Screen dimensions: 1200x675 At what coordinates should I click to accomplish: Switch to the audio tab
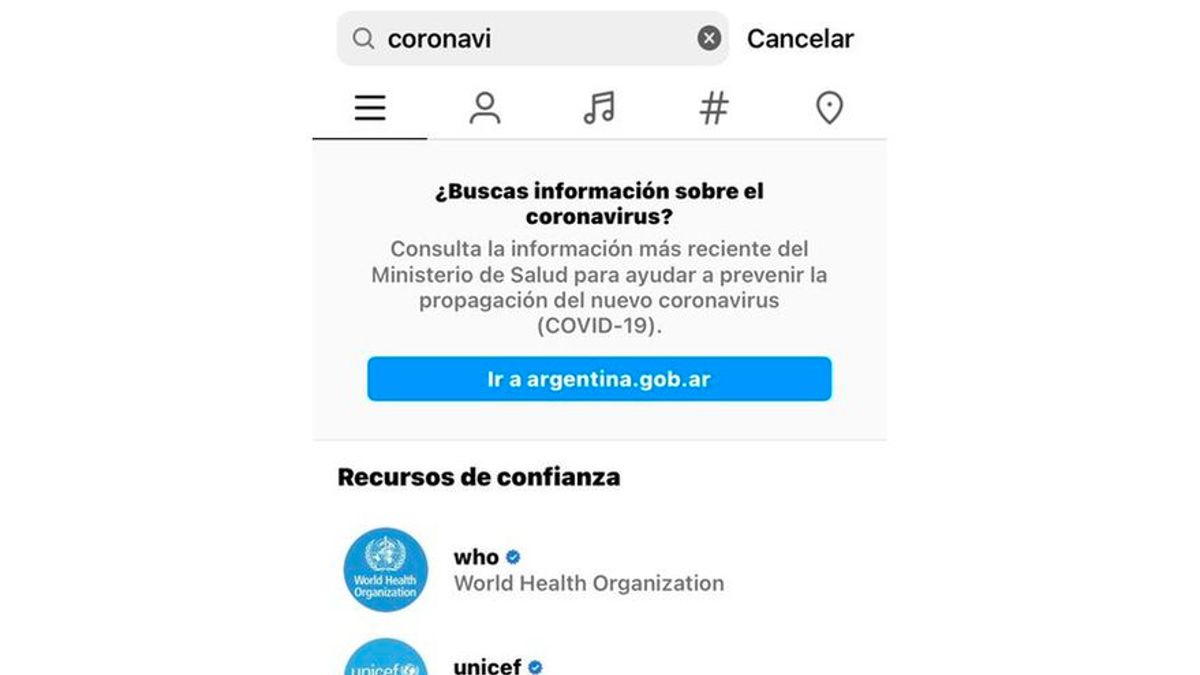(599, 108)
